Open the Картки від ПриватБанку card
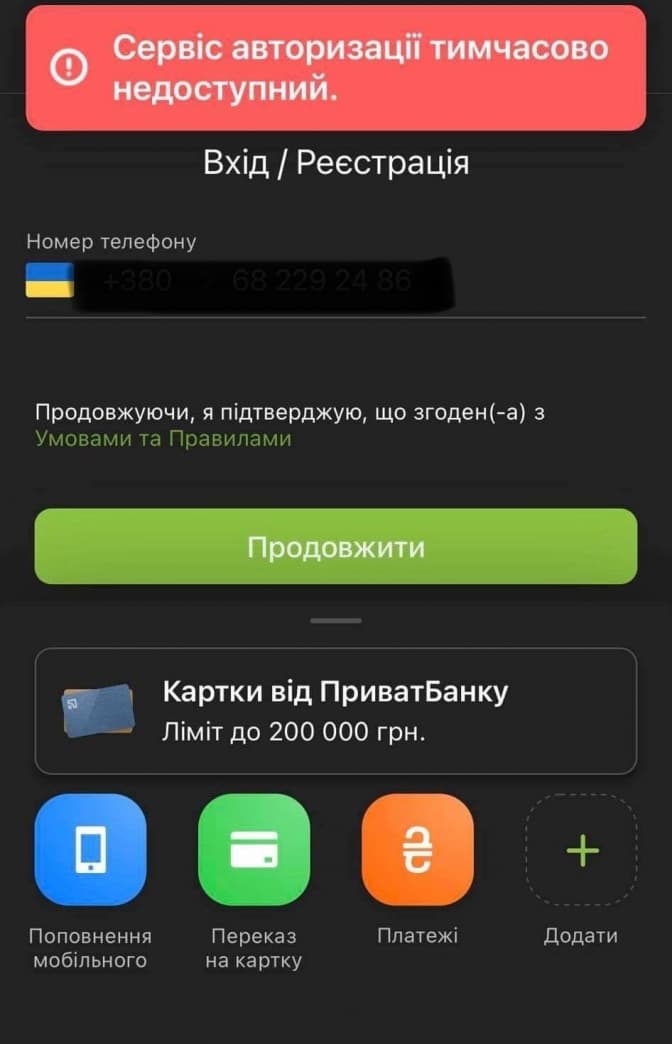 point(336,711)
